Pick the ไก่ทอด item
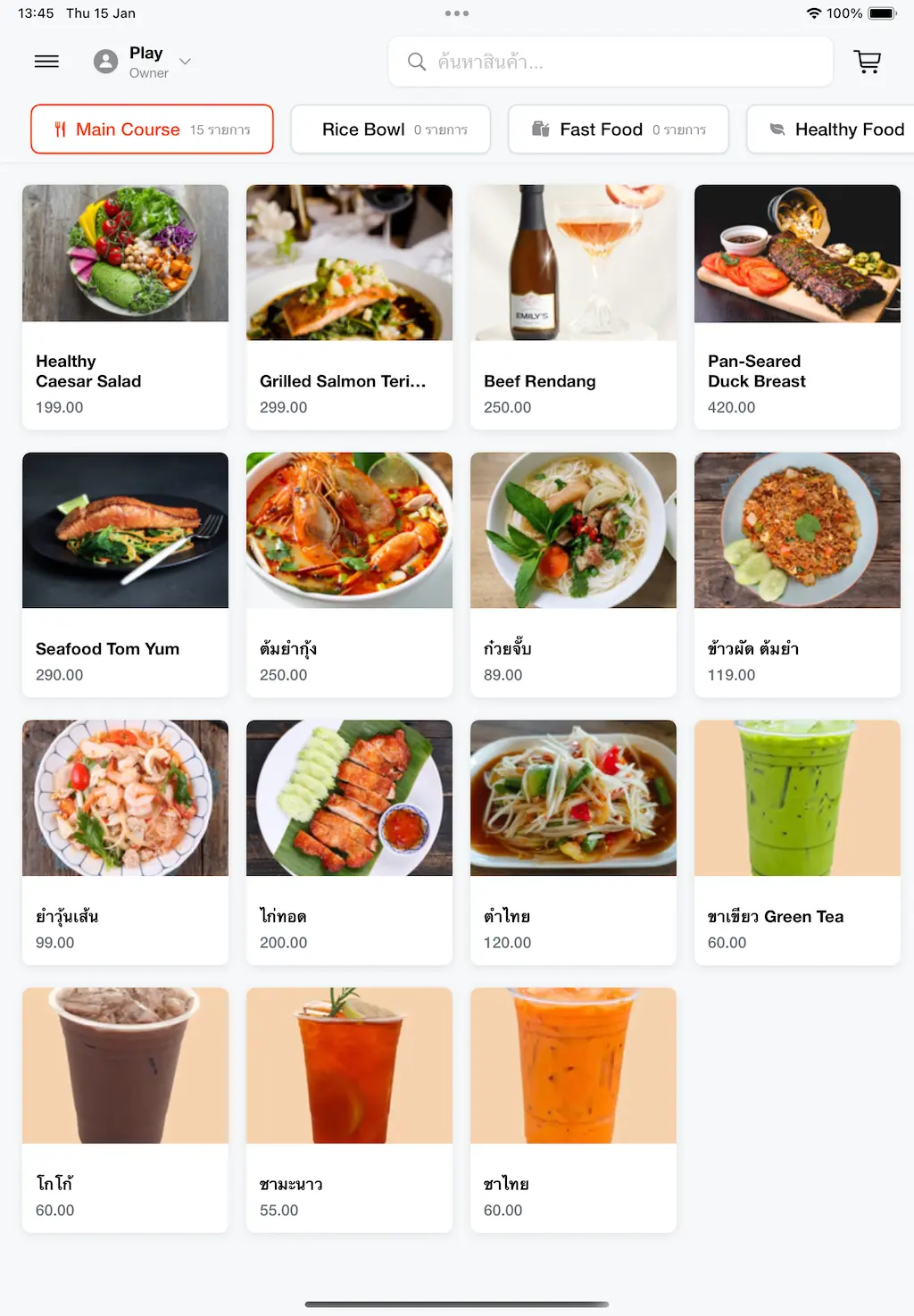 point(349,842)
